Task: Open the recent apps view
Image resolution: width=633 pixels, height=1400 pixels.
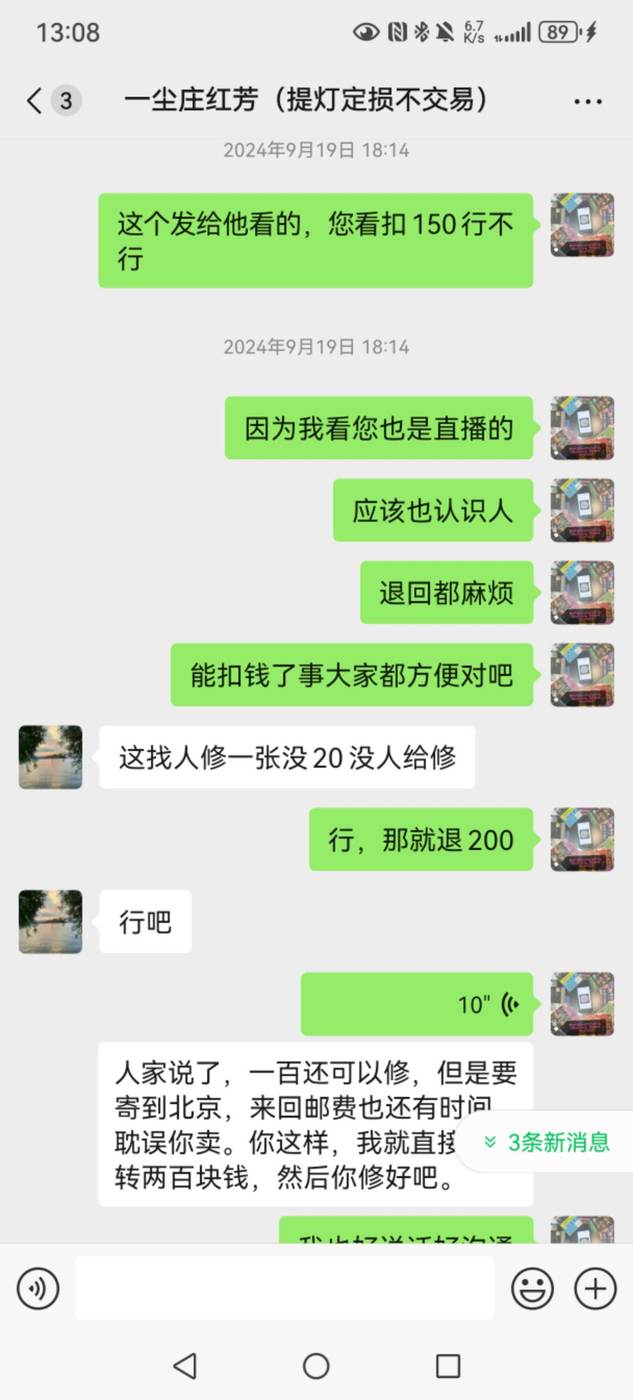Action: [448, 1365]
